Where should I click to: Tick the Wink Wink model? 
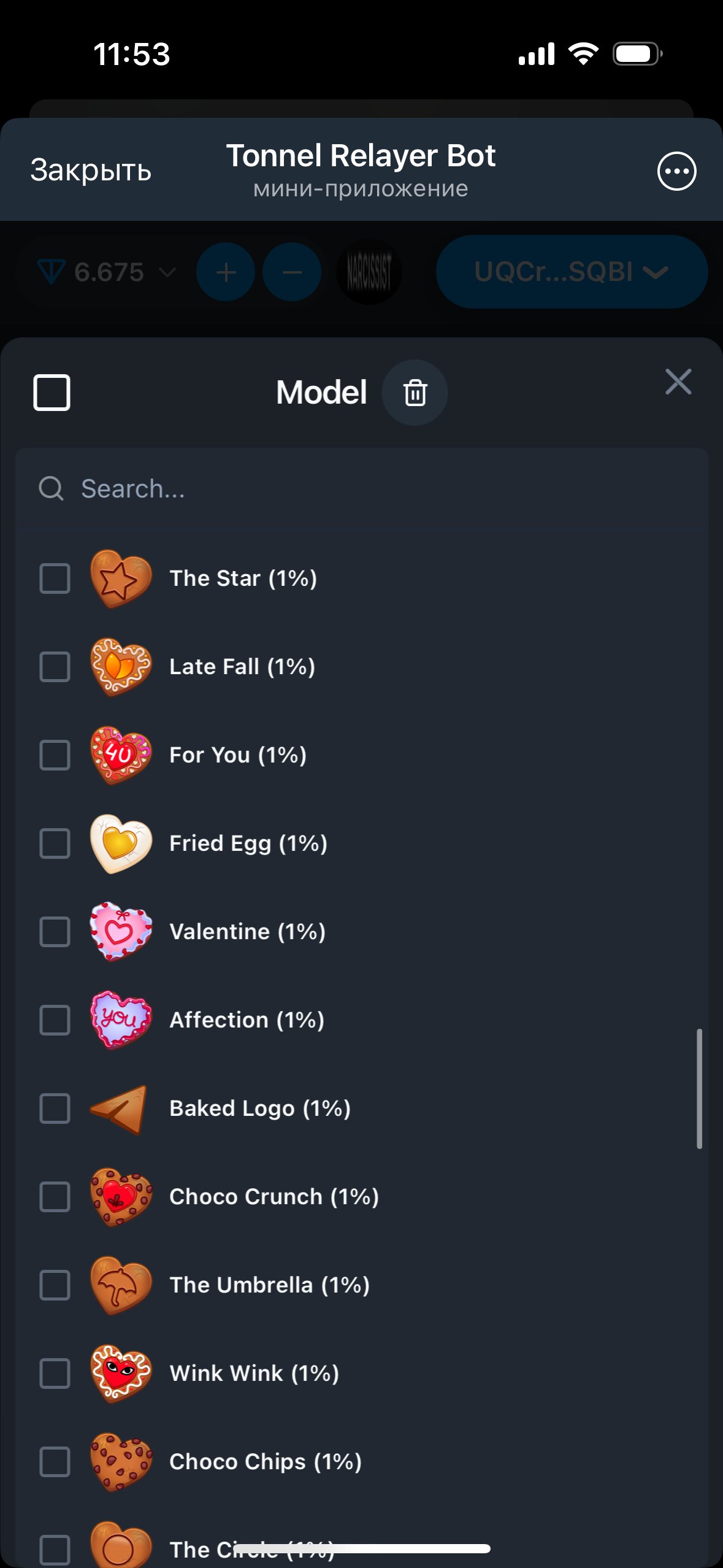(55, 1374)
